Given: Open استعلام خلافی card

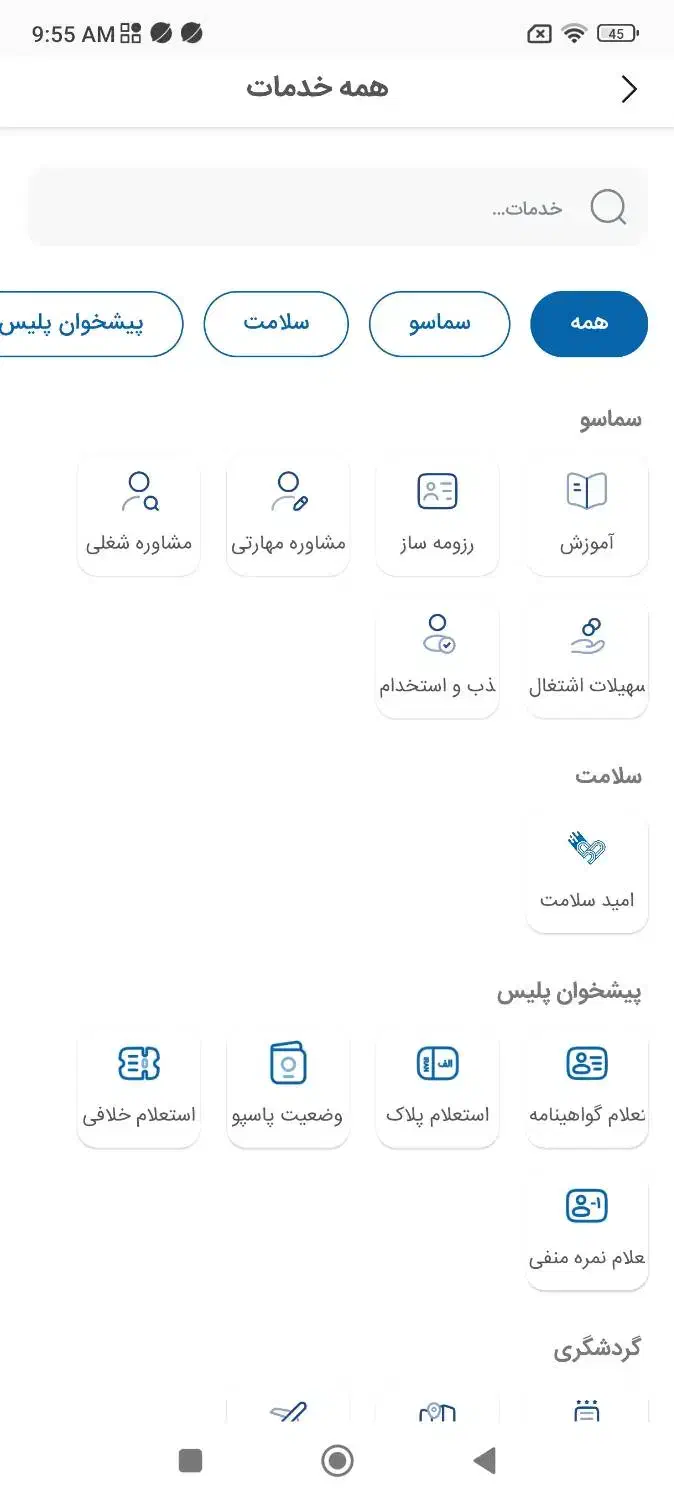Looking at the screenshot, I should [139, 1087].
